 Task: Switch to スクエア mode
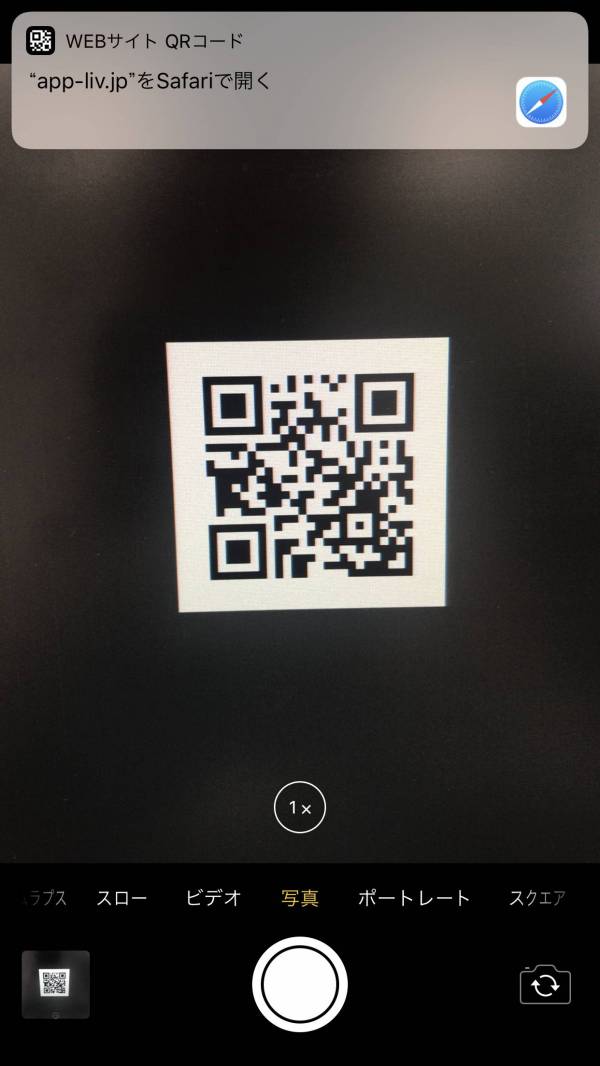point(537,898)
